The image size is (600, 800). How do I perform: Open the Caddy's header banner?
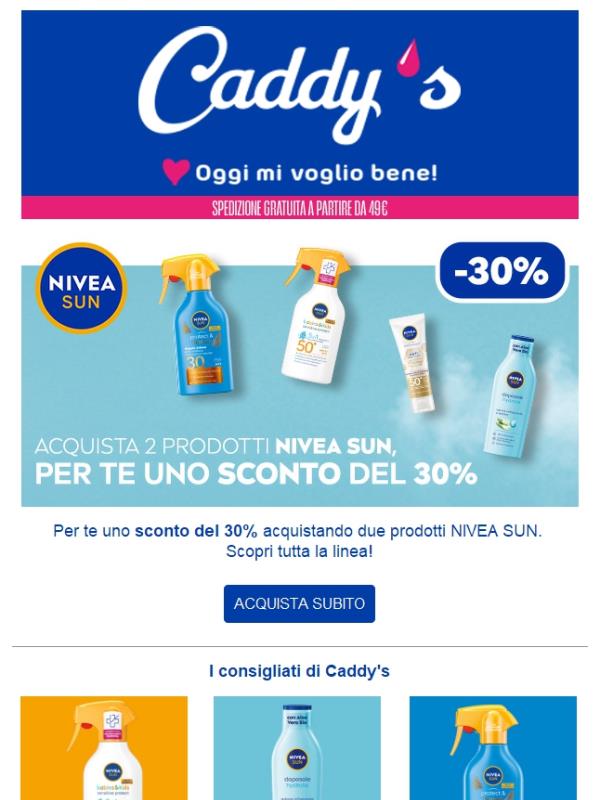click(299, 113)
